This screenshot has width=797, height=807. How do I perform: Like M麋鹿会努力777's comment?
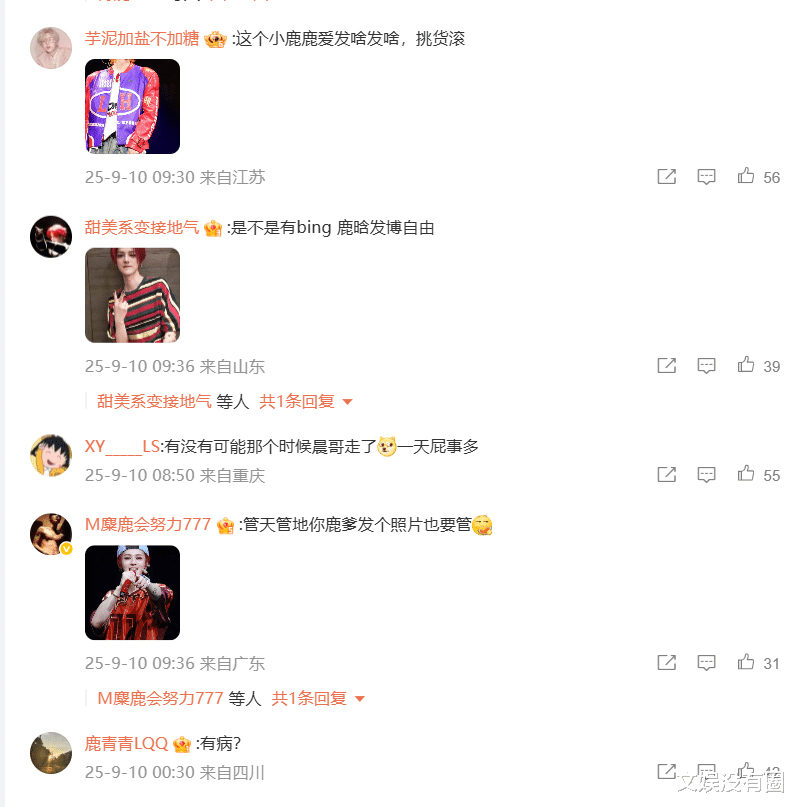coord(746,661)
